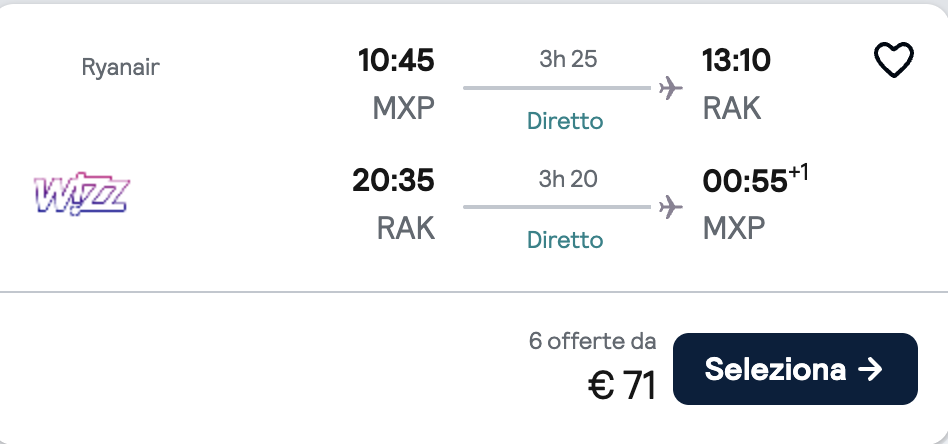Tap the Seleziona button

pyautogui.click(x=795, y=369)
